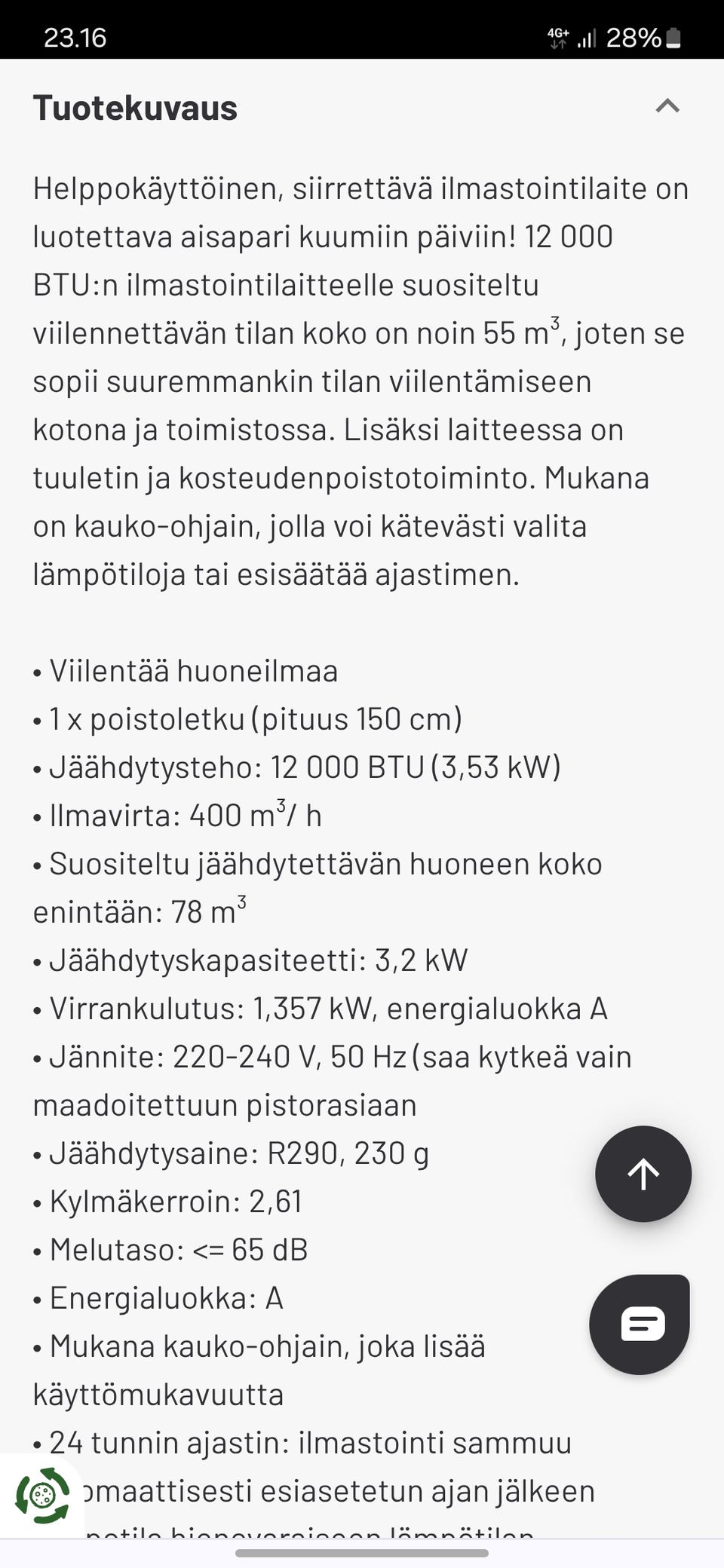Click the Jäähdytysaine: R290 bullet point

230,1153
